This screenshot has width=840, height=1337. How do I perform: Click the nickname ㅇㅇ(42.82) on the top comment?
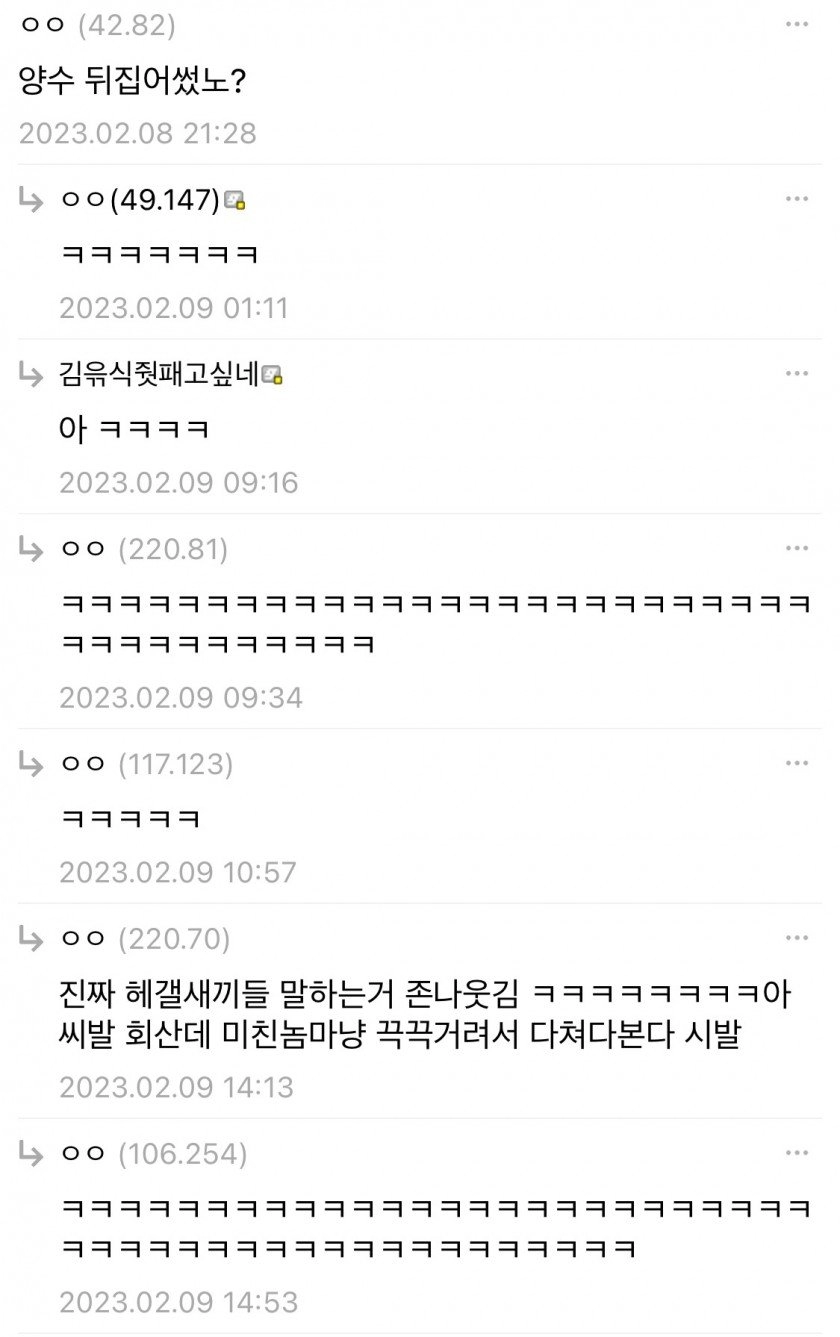pos(97,25)
